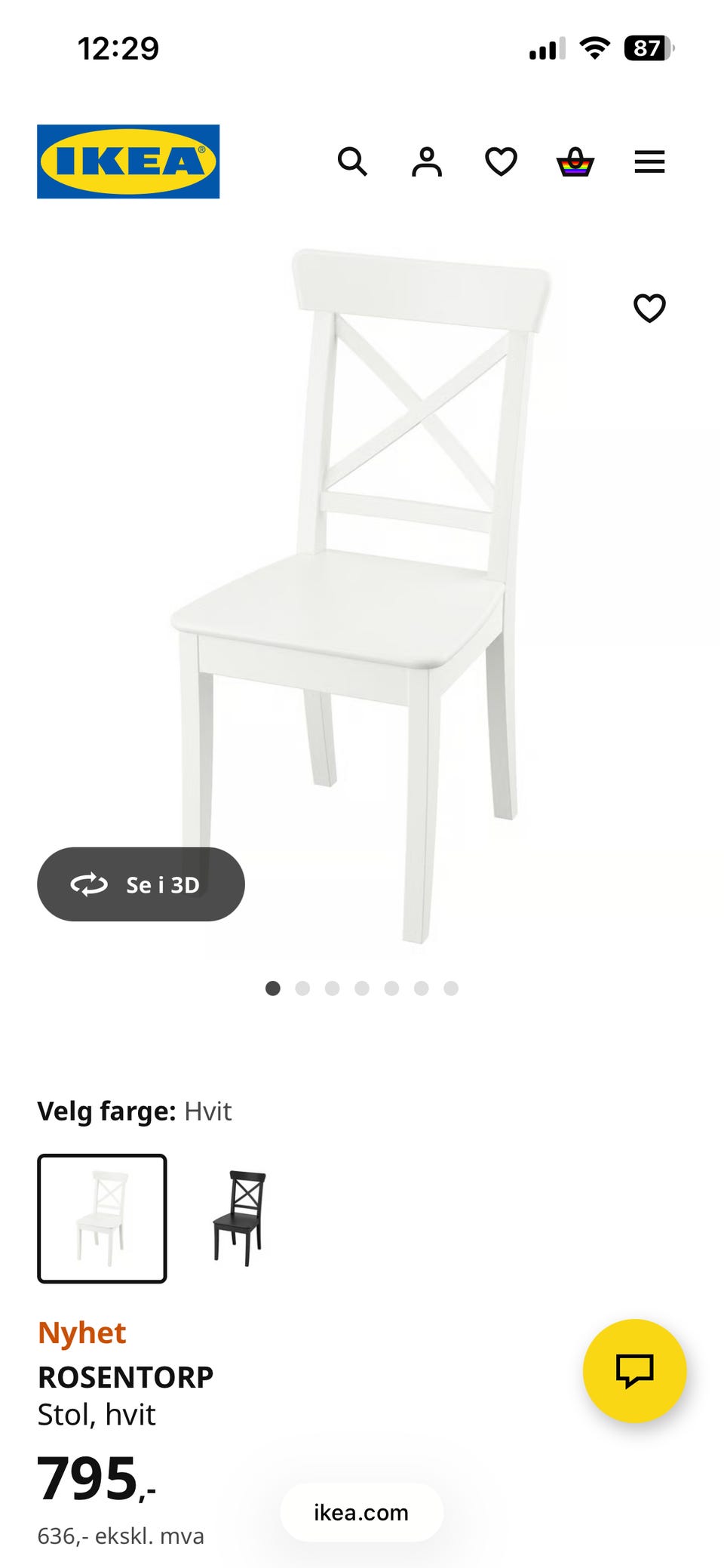This screenshot has height=1568, width=724.
Task: Open the shopping basket
Action: (x=575, y=161)
